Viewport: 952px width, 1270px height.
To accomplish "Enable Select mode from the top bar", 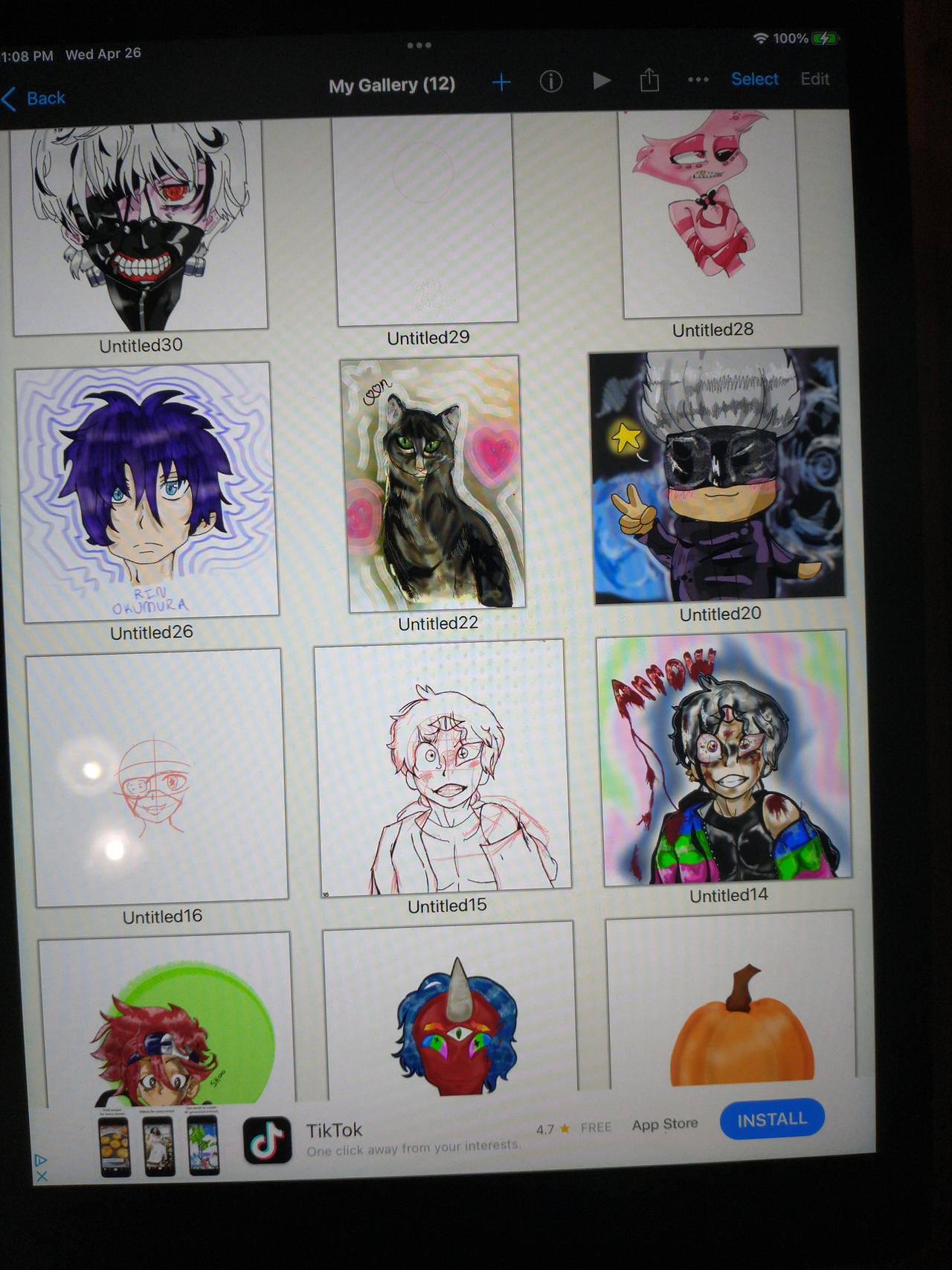I will [x=754, y=79].
